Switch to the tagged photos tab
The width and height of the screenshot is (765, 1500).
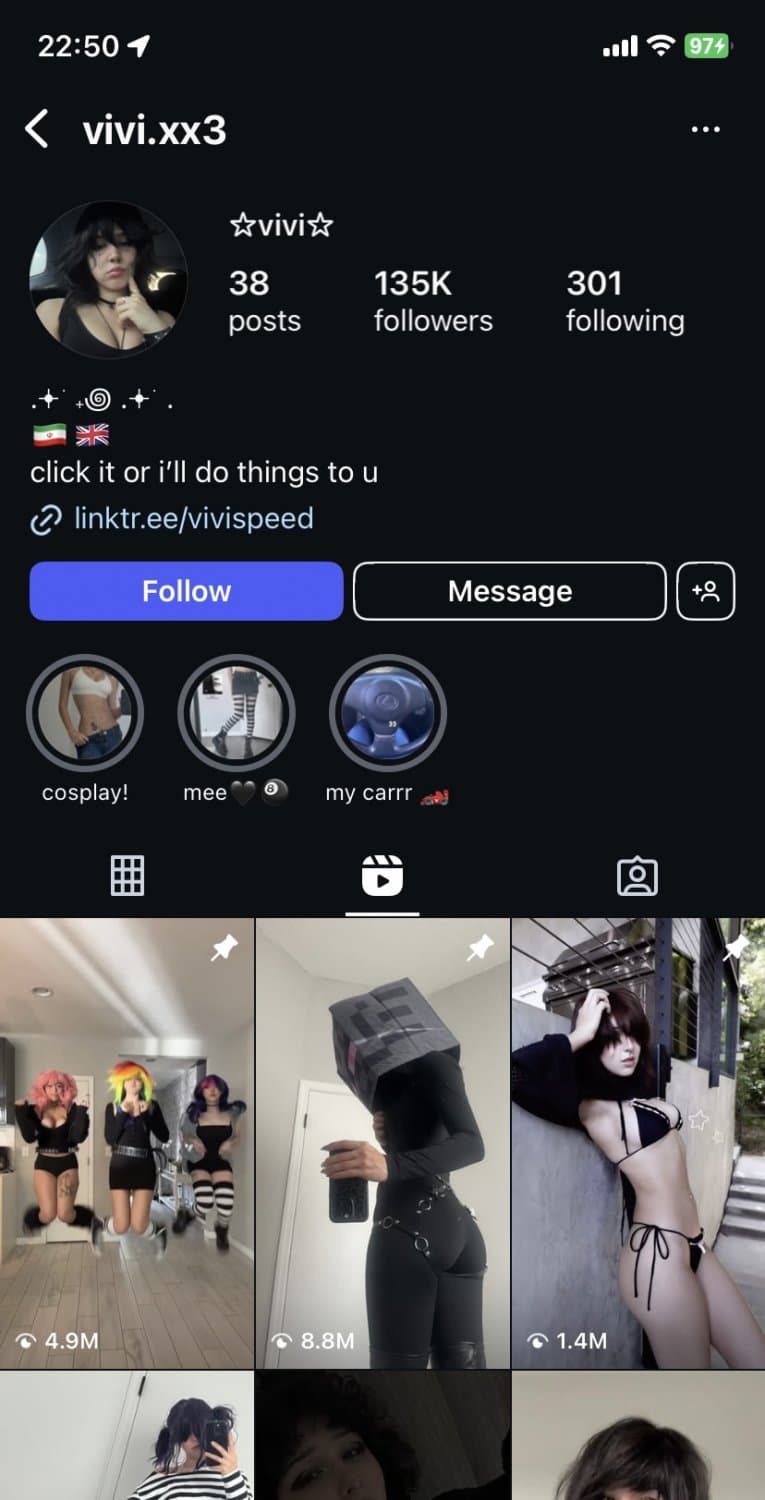point(637,876)
